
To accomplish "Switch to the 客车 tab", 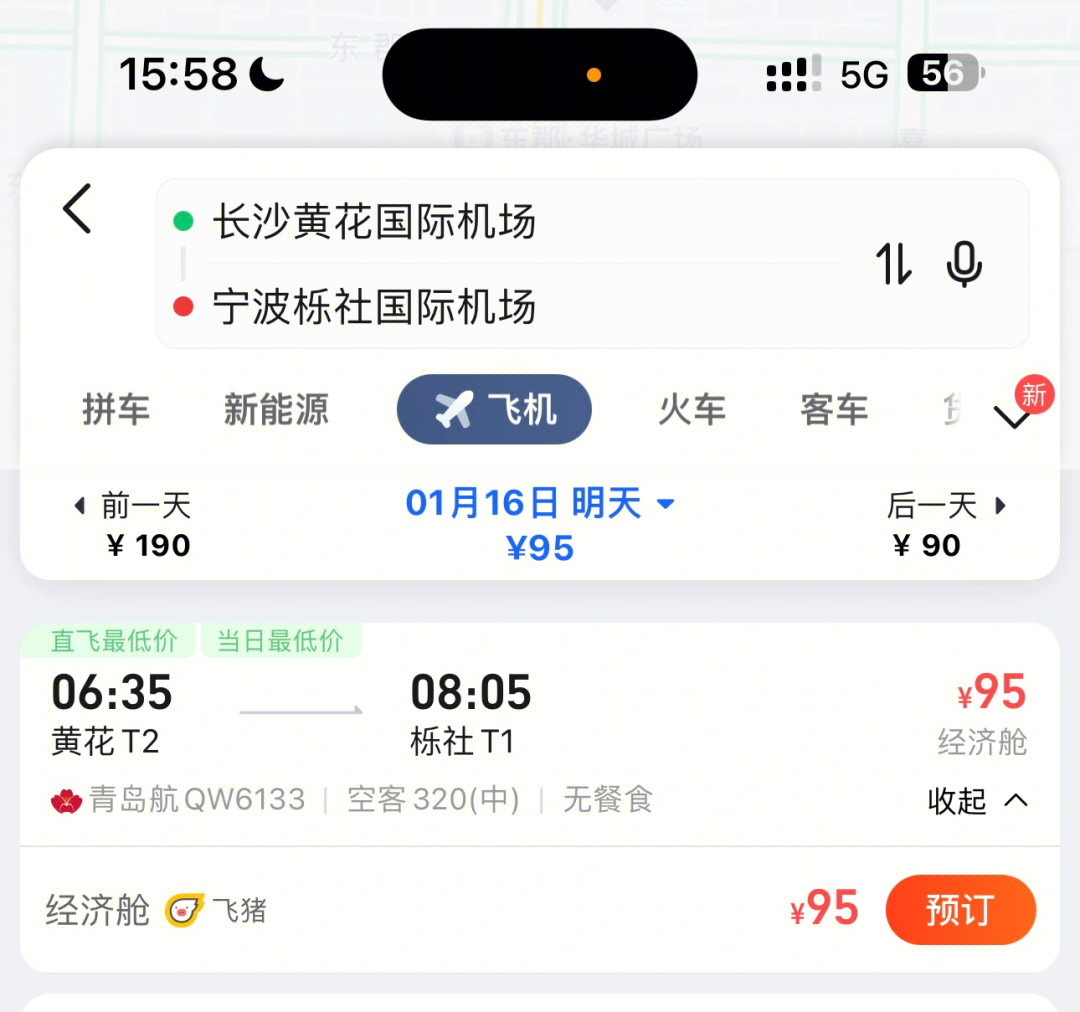I will (x=834, y=410).
